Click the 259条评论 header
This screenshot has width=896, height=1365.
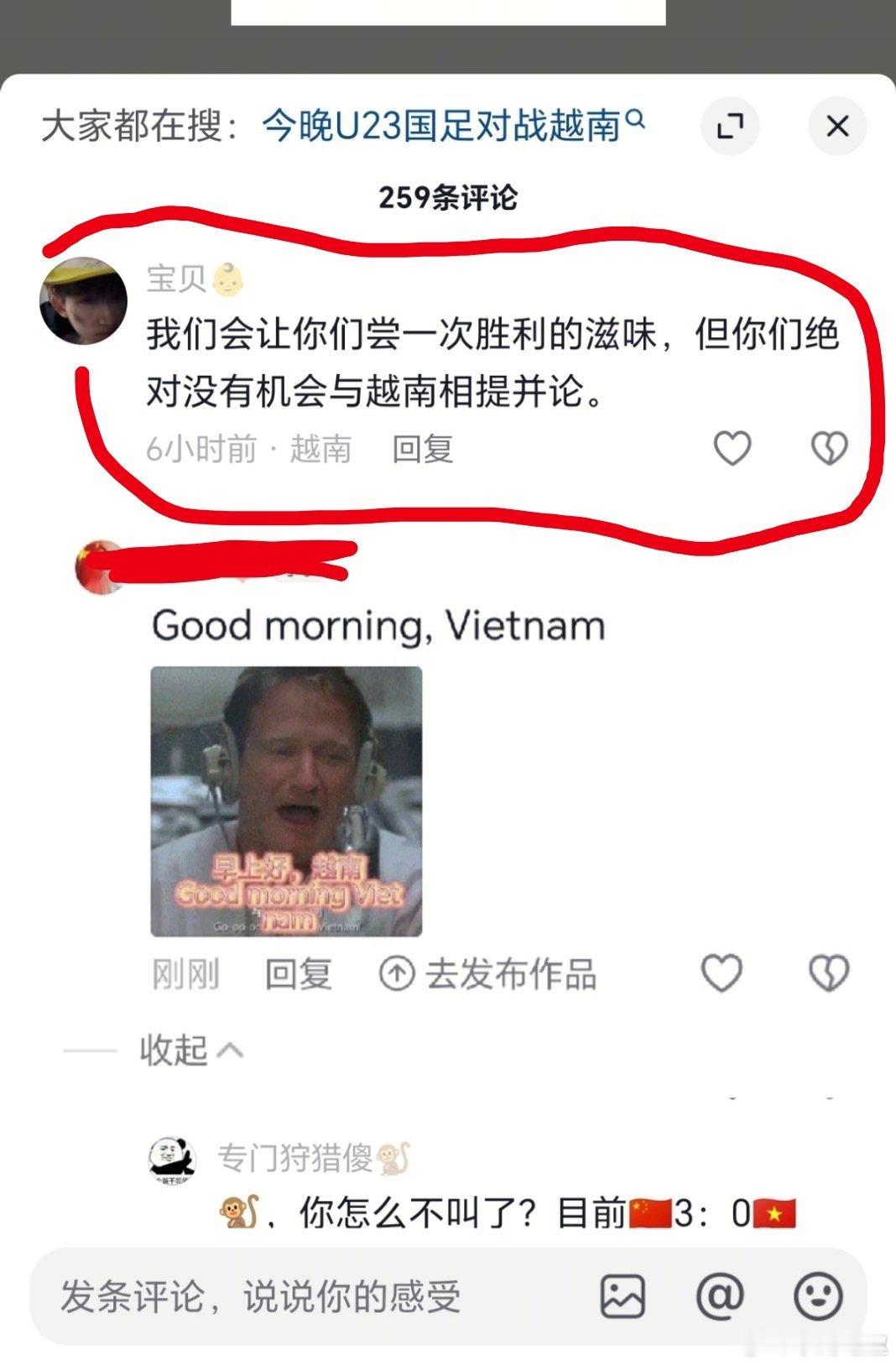point(448,195)
